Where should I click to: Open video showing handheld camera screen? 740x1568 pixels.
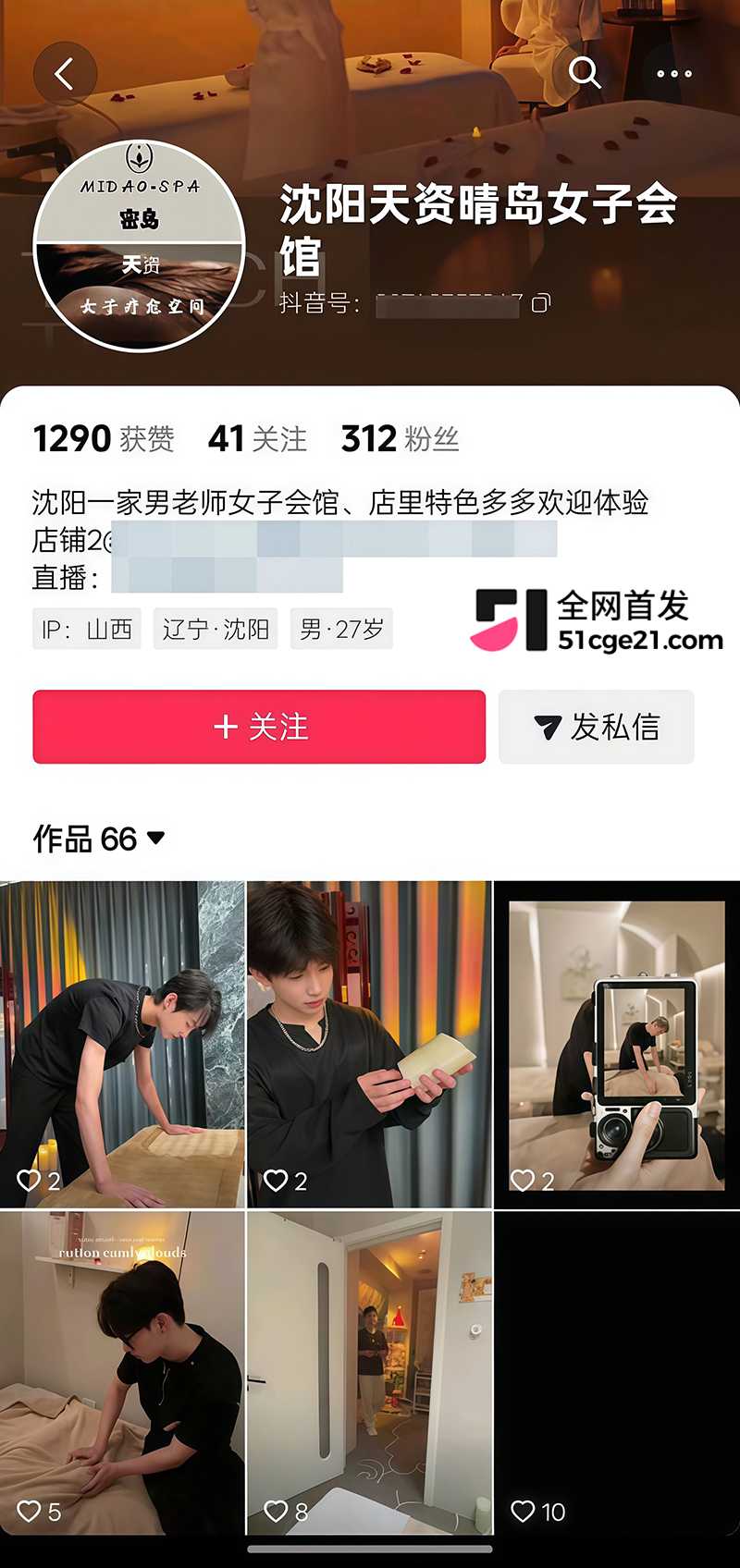coord(617,1044)
